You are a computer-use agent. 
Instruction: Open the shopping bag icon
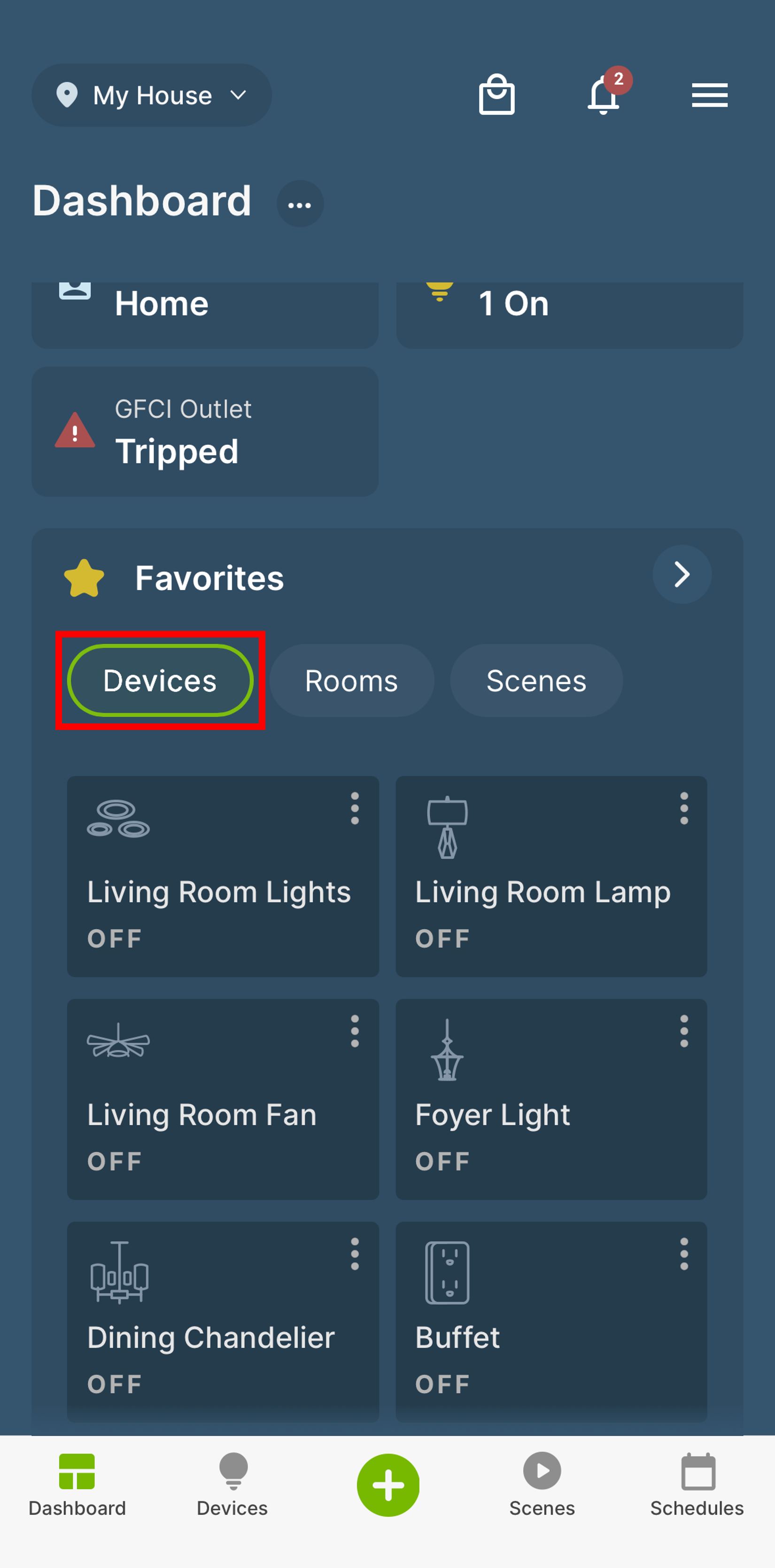click(x=497, y=94)
